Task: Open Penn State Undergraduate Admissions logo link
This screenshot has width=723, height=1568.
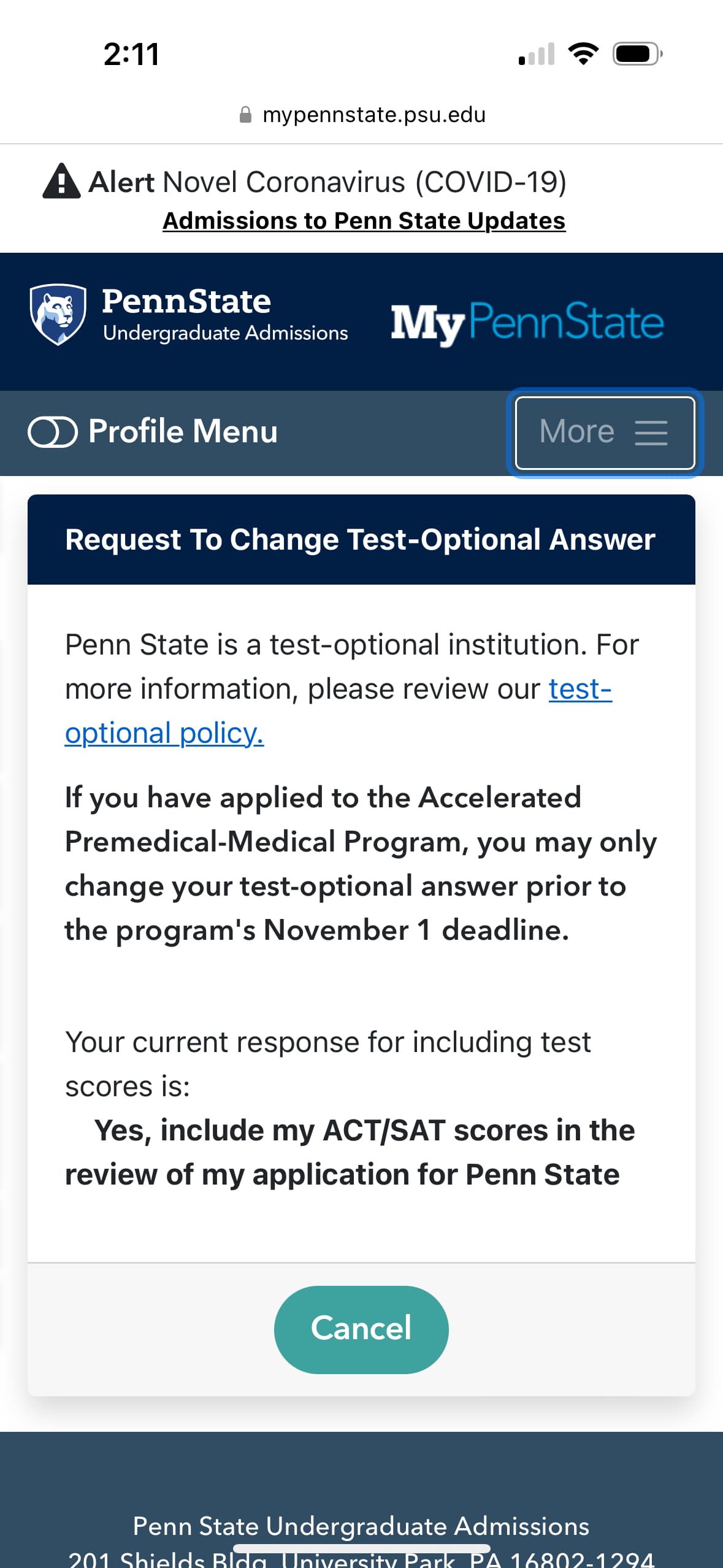Action: coord(188,315)
